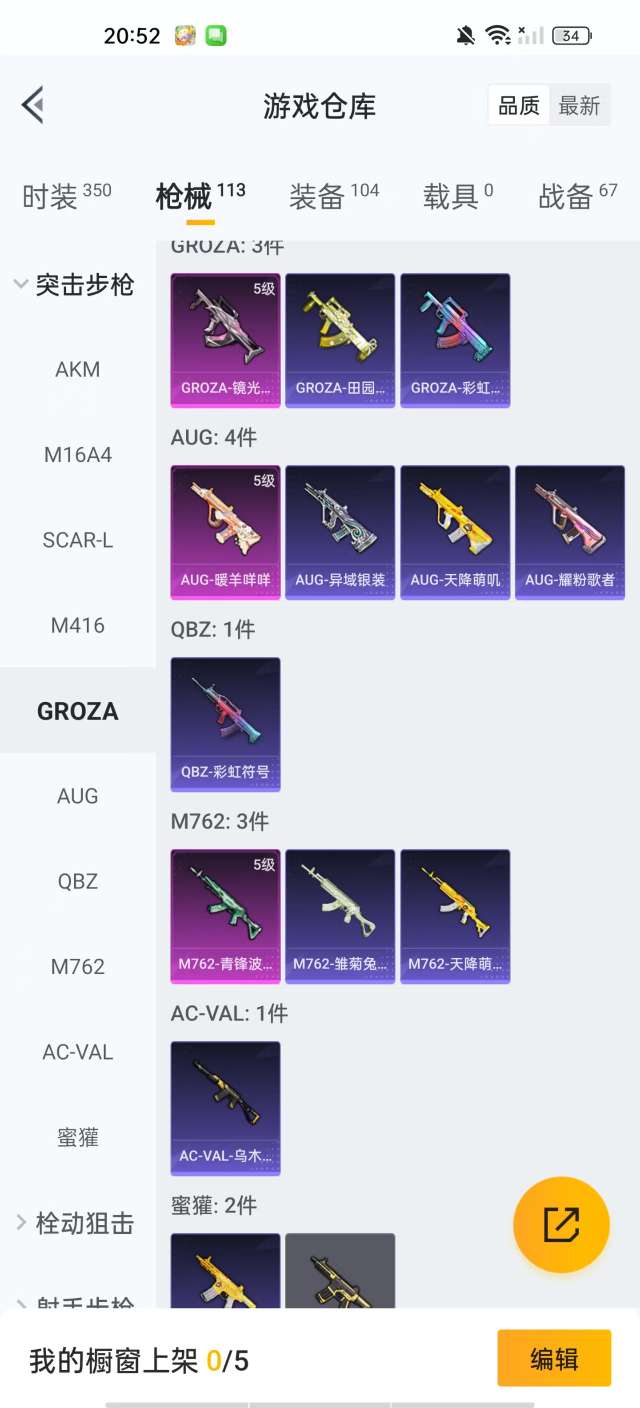
Task: Open the M762-天降萌 skin tile
Action: 455,916
